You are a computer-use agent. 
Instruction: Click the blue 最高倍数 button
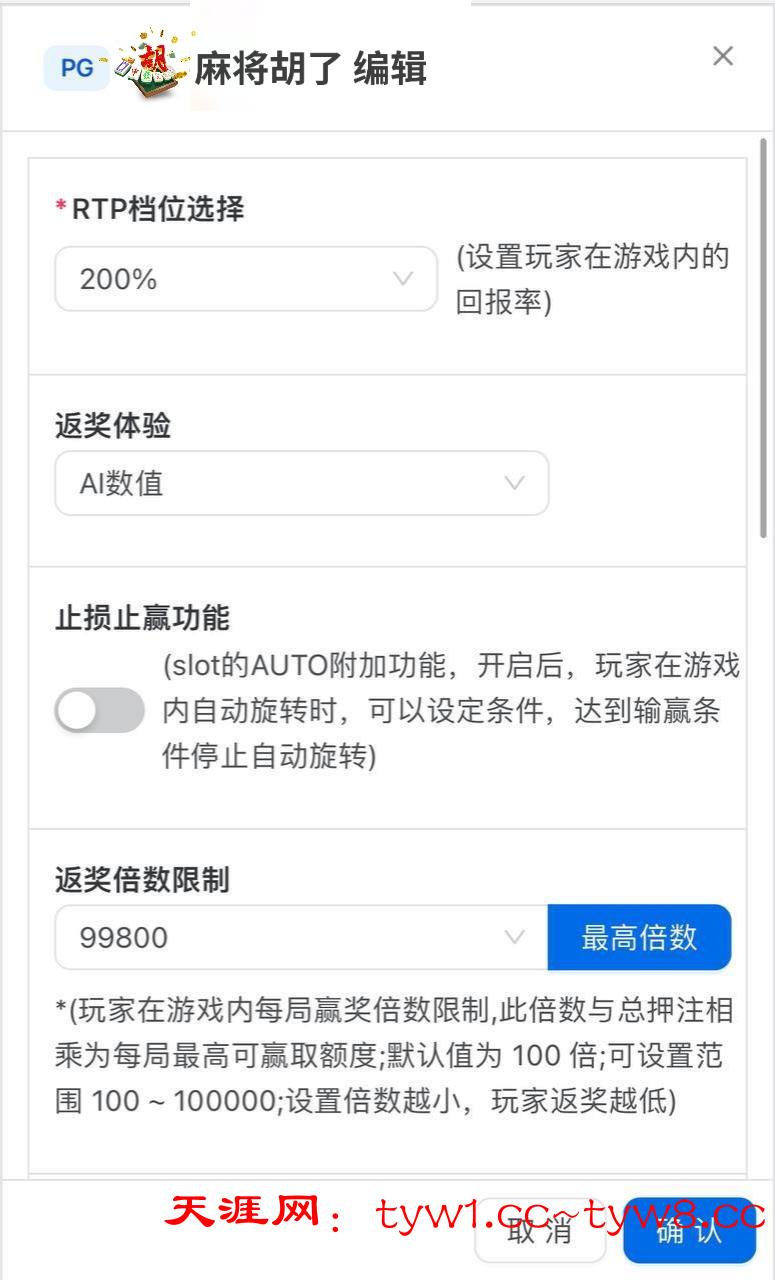click(x=639, y=937)
